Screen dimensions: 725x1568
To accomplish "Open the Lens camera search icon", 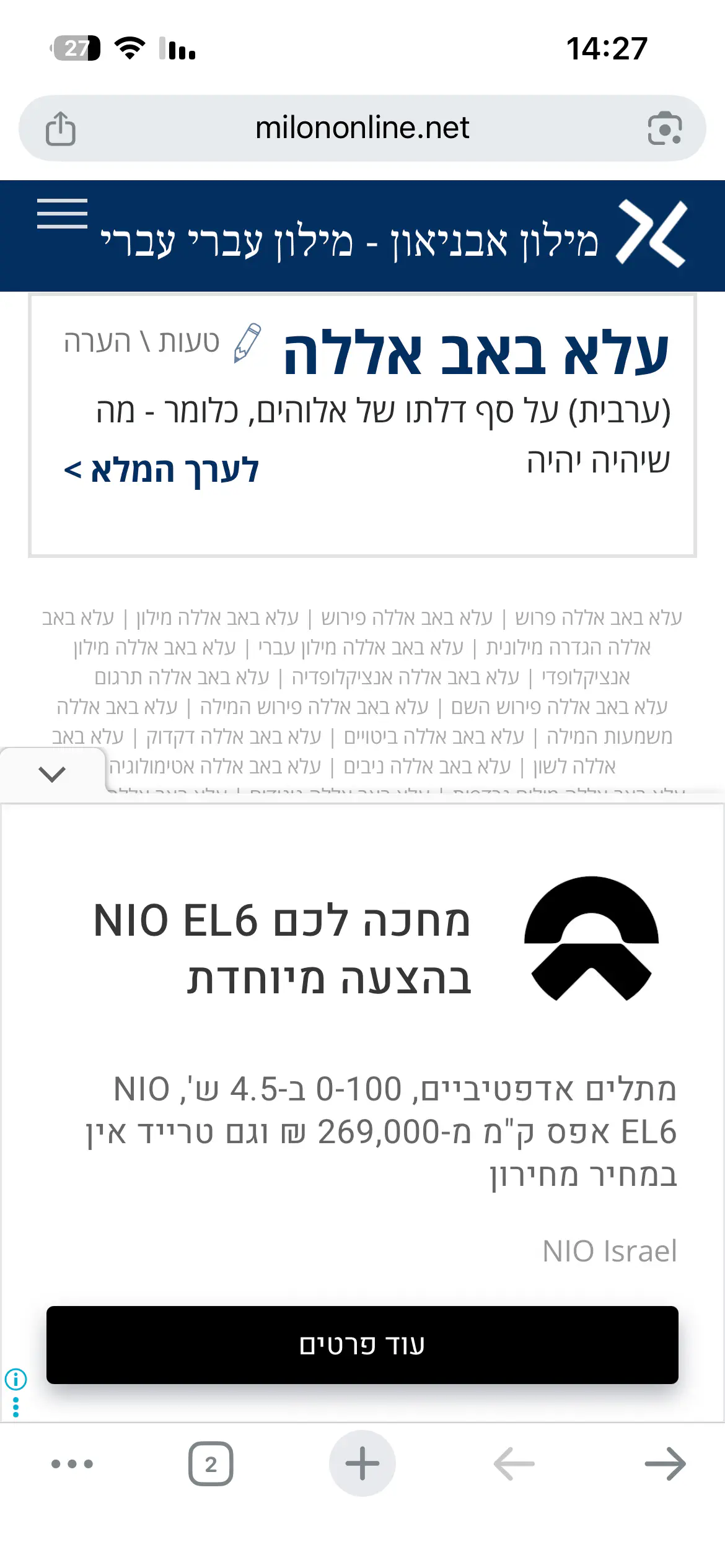I will [664, 129].
